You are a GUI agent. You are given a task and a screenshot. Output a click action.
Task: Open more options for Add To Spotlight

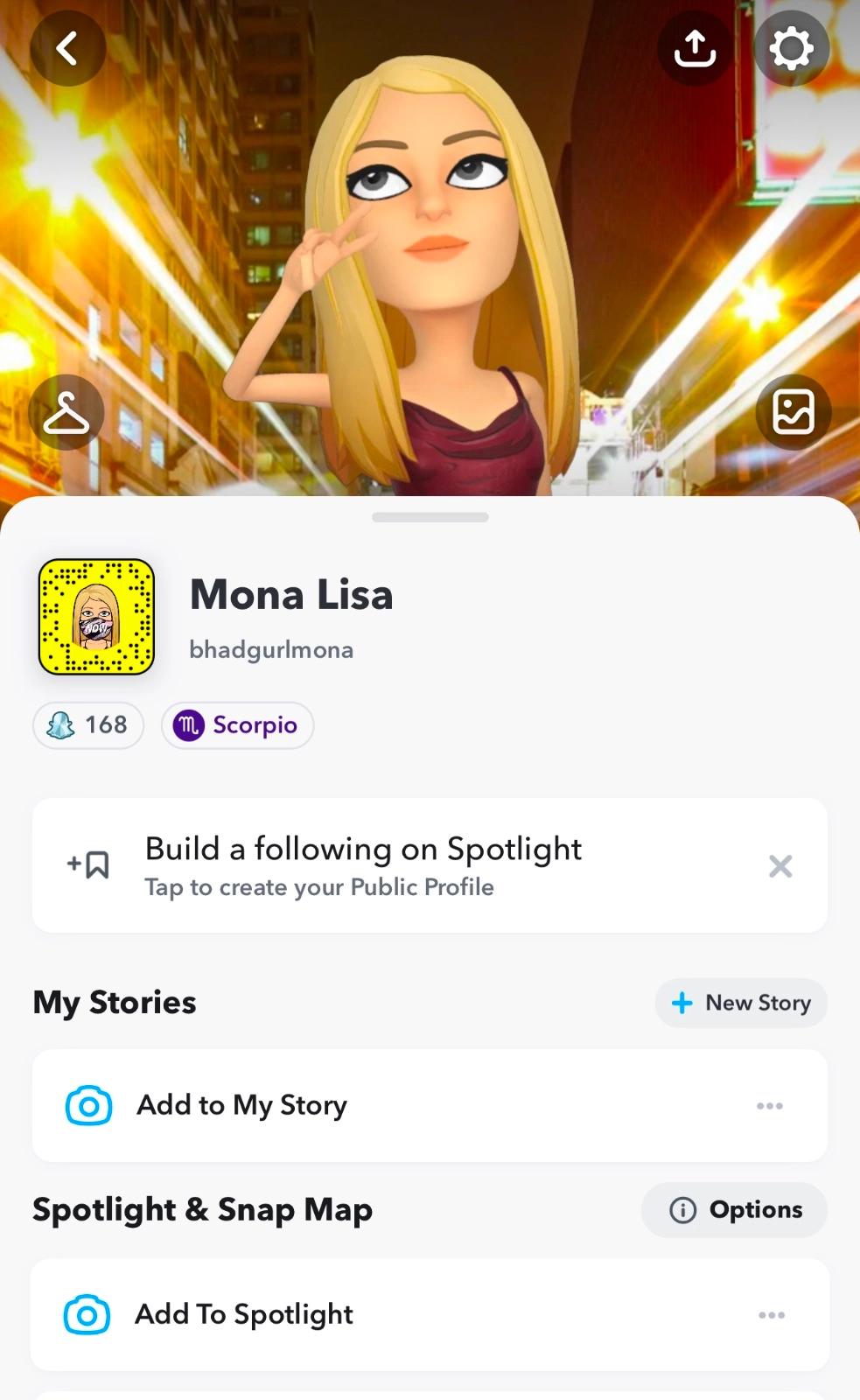tap(771, 1315)
